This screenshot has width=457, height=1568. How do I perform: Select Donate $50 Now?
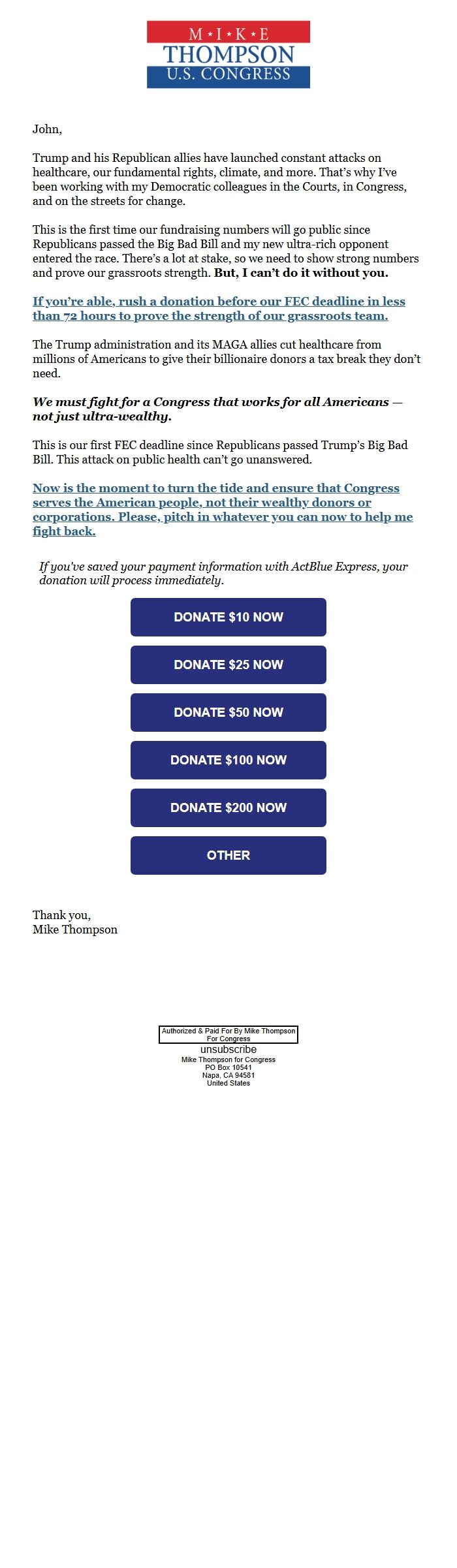[x=228, y=712]
